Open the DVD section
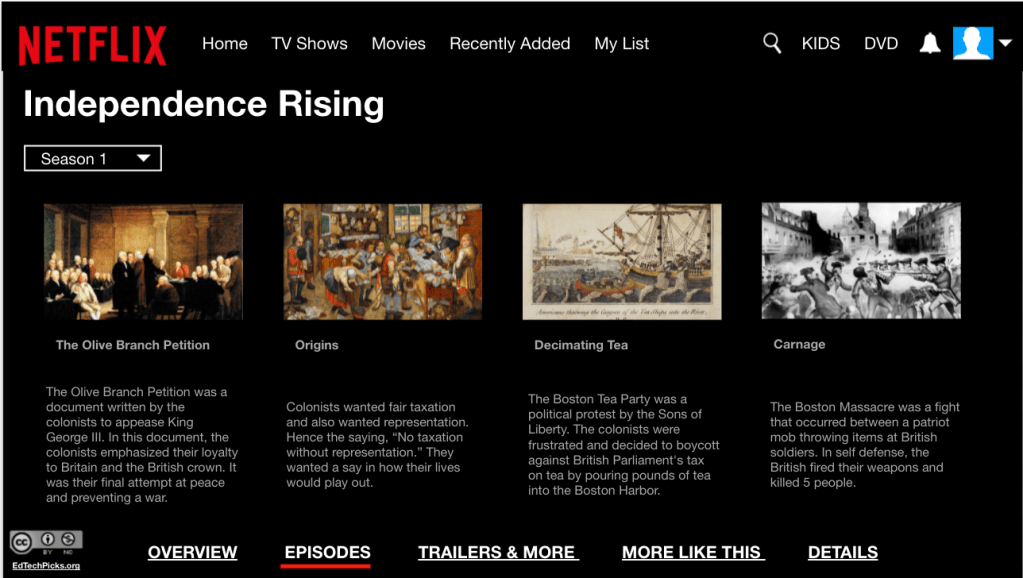Image resolution: width=1023 pixels, height=578 pixels. click(881, 44)
